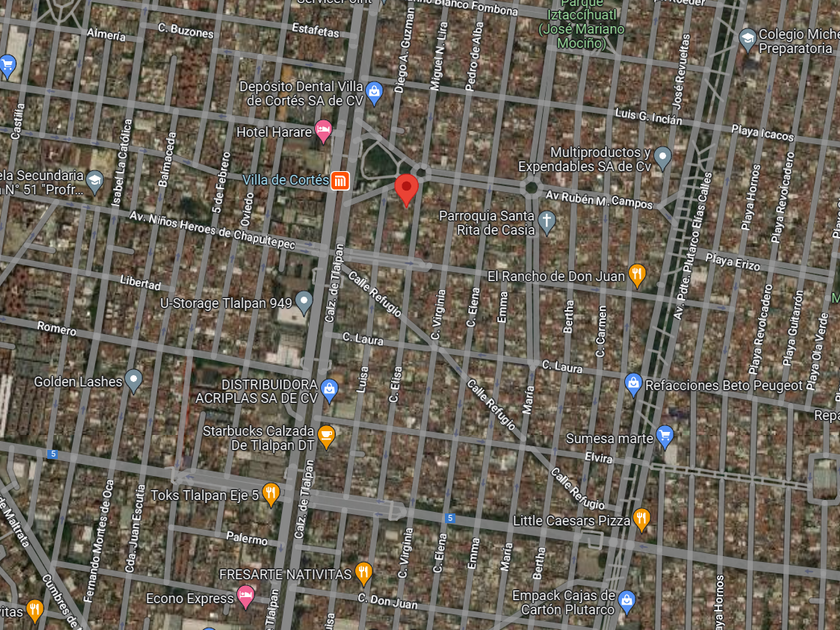The image size is (840, 630).
Task: Select the Hotel Harare pin
Action: coord(323,131)
